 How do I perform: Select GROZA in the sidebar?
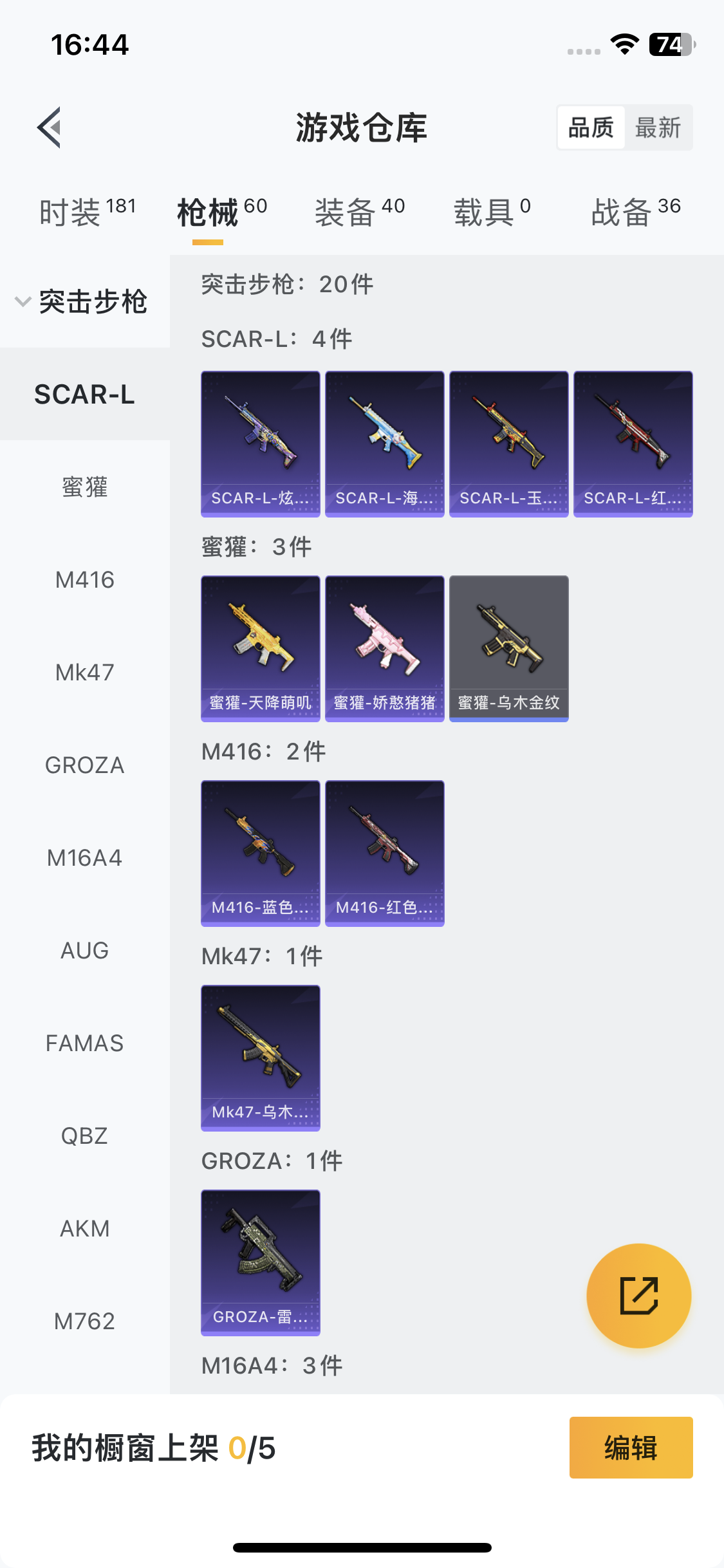84,765
